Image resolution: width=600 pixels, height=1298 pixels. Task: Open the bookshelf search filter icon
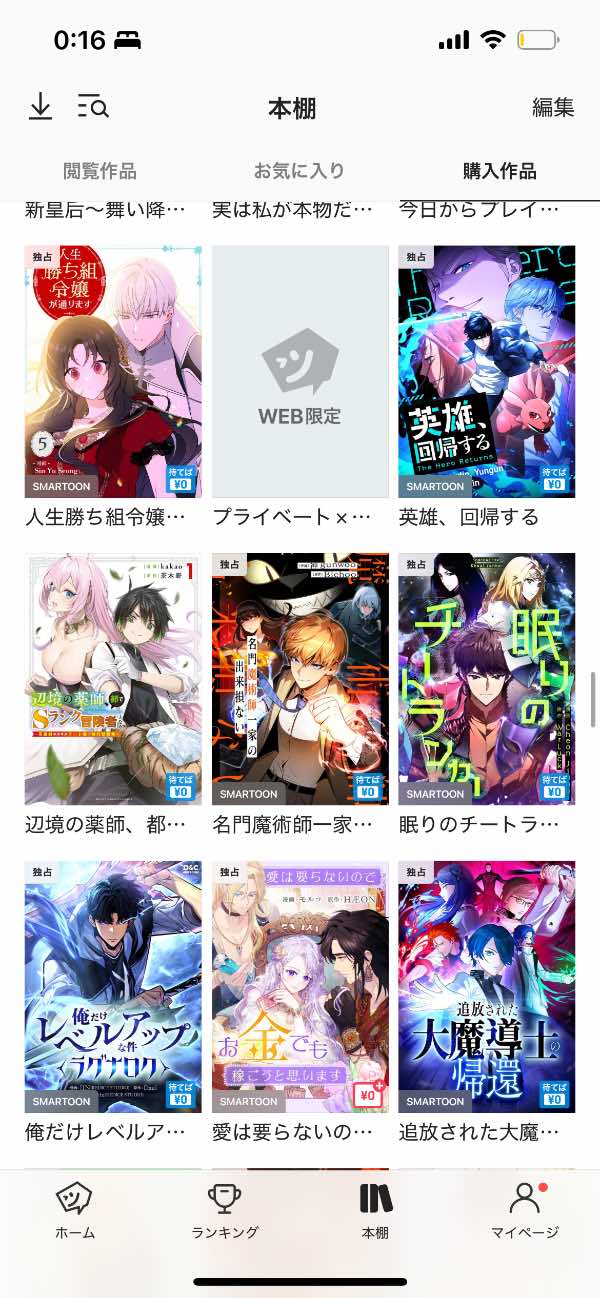[x=93, y=106]
